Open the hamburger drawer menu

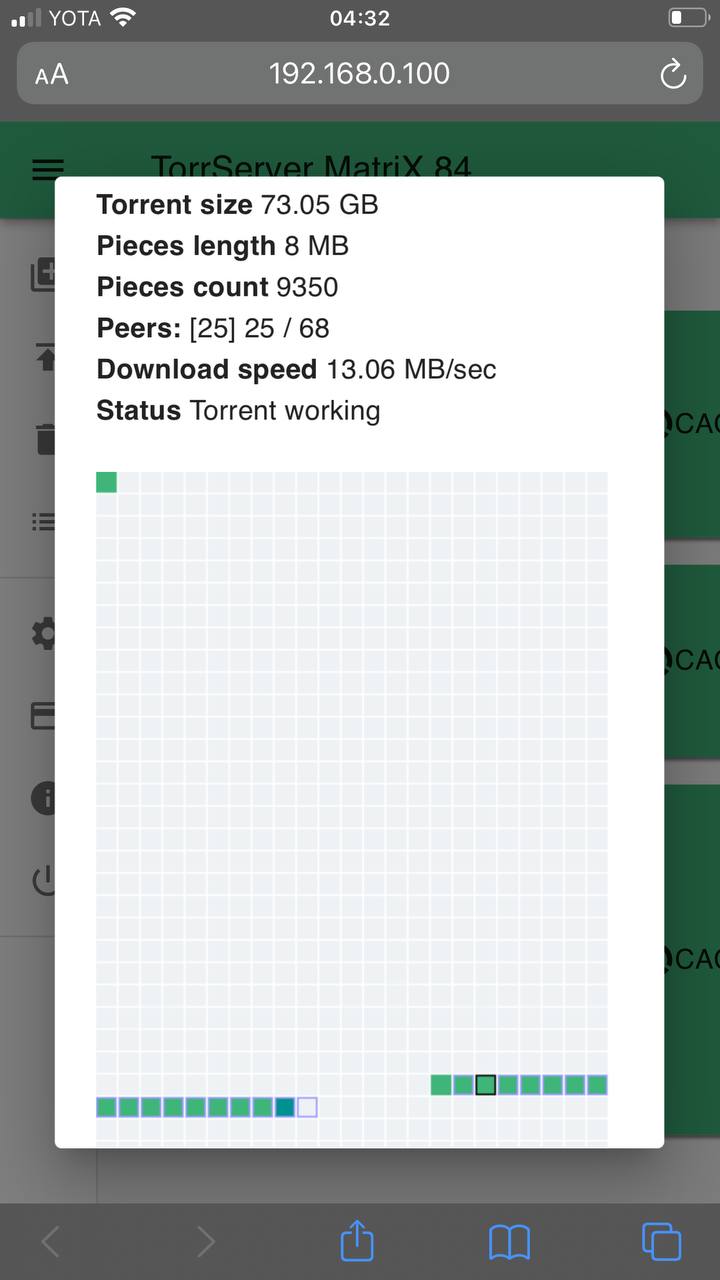[x=48, y=170]
